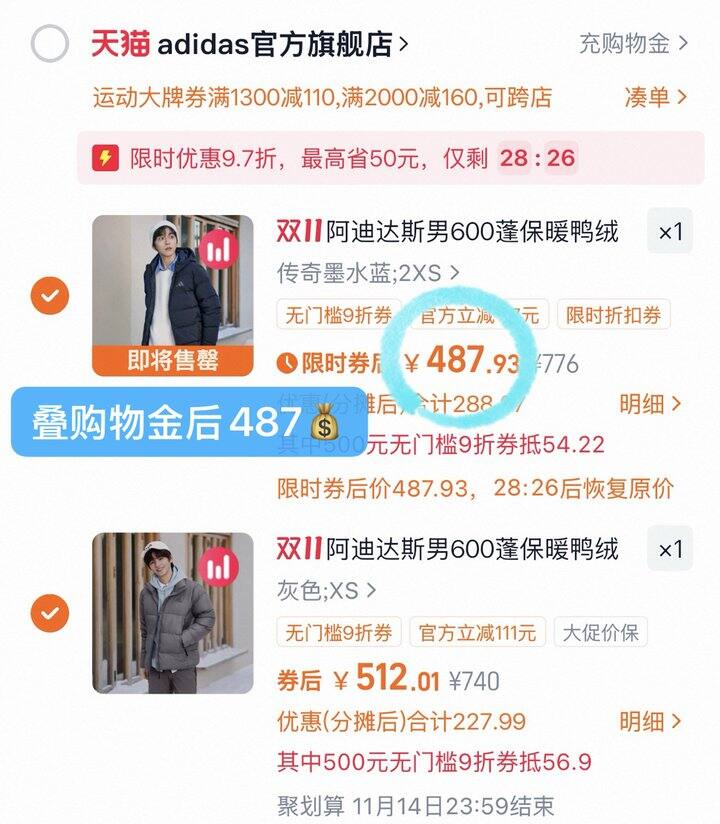Uncheck the 灰色 jacket item
The height and width of the screenshot is (824, 720).
50,613
